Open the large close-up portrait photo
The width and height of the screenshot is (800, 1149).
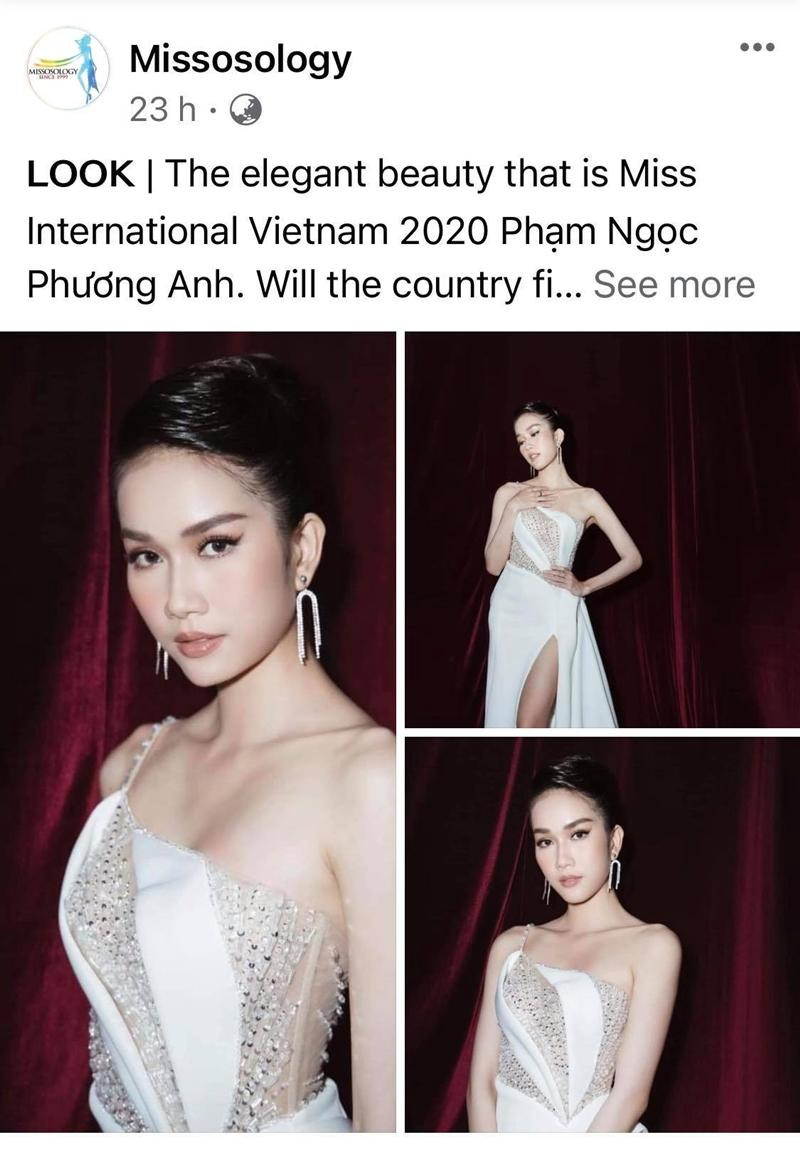click(198, 731)
